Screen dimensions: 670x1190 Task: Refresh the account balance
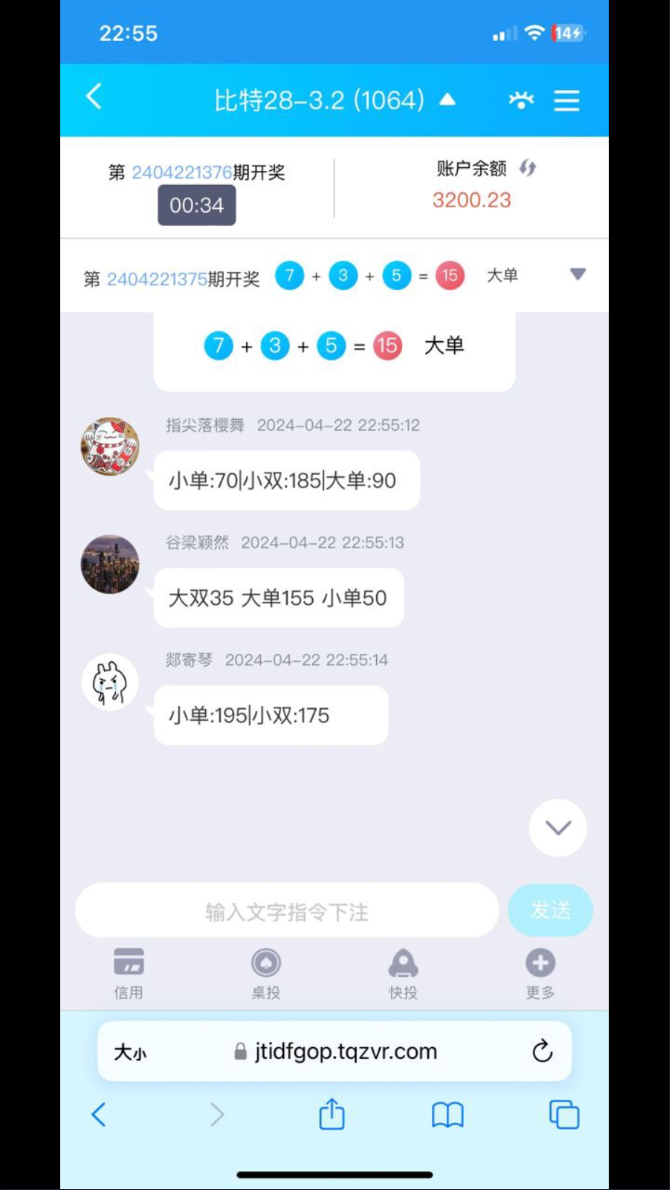pyautogui.click(x=527, y=168)
